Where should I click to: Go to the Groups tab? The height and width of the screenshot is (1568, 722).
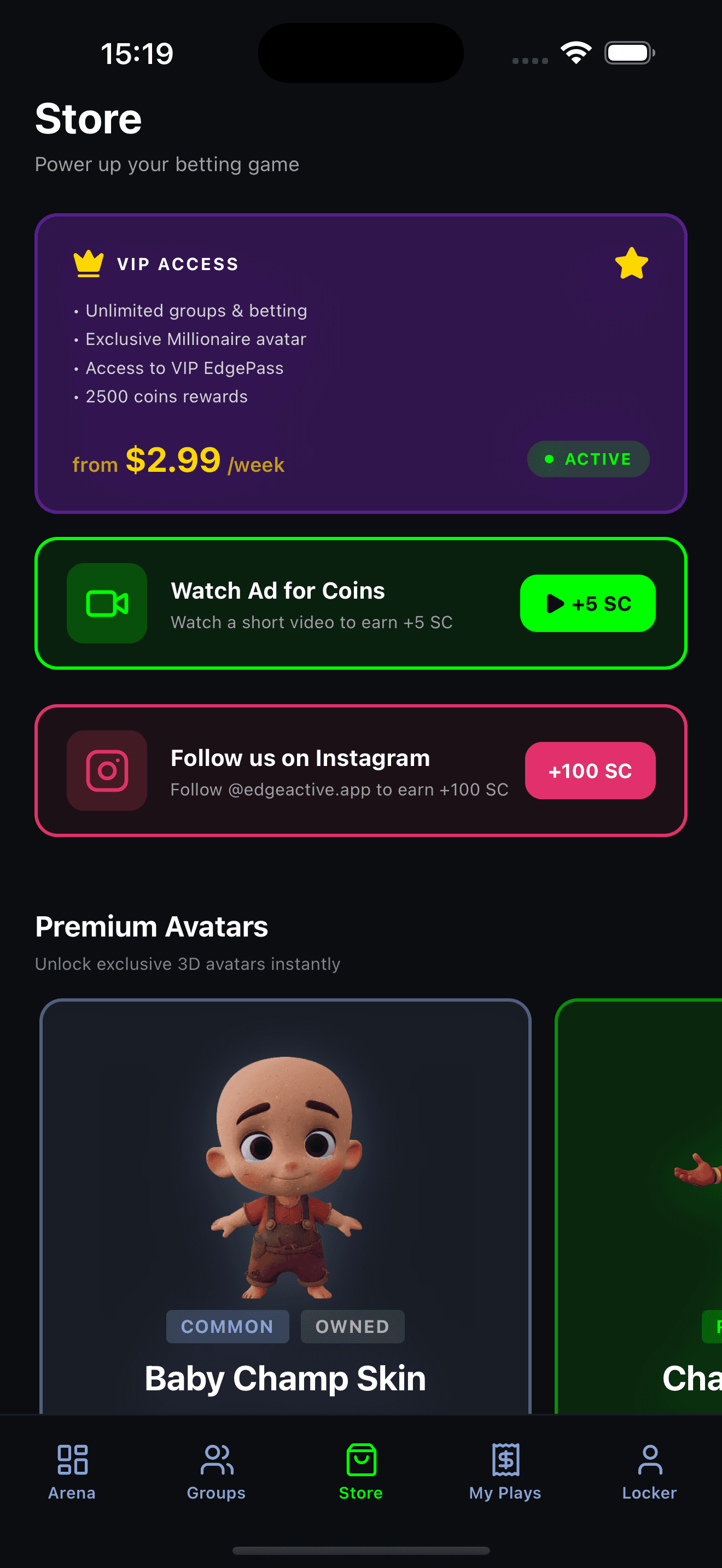(216, 1472)
